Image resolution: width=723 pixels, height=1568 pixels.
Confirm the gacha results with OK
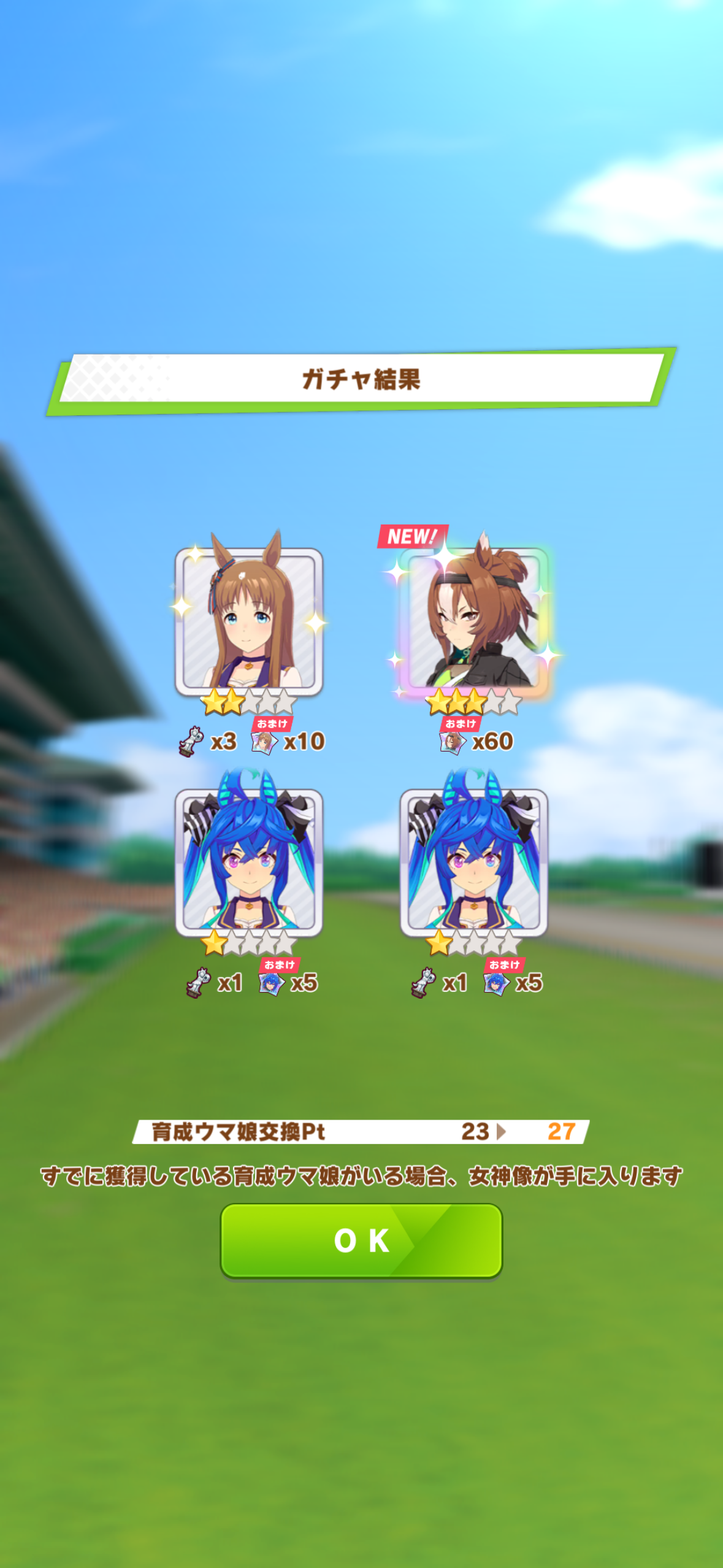(361, 1240)
